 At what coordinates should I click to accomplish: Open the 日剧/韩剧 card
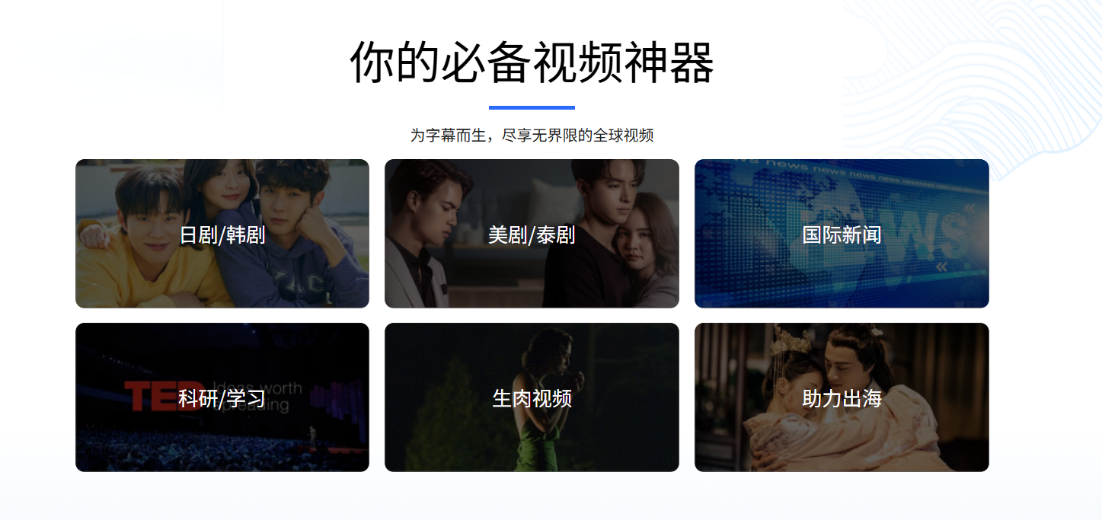point(222,234)
